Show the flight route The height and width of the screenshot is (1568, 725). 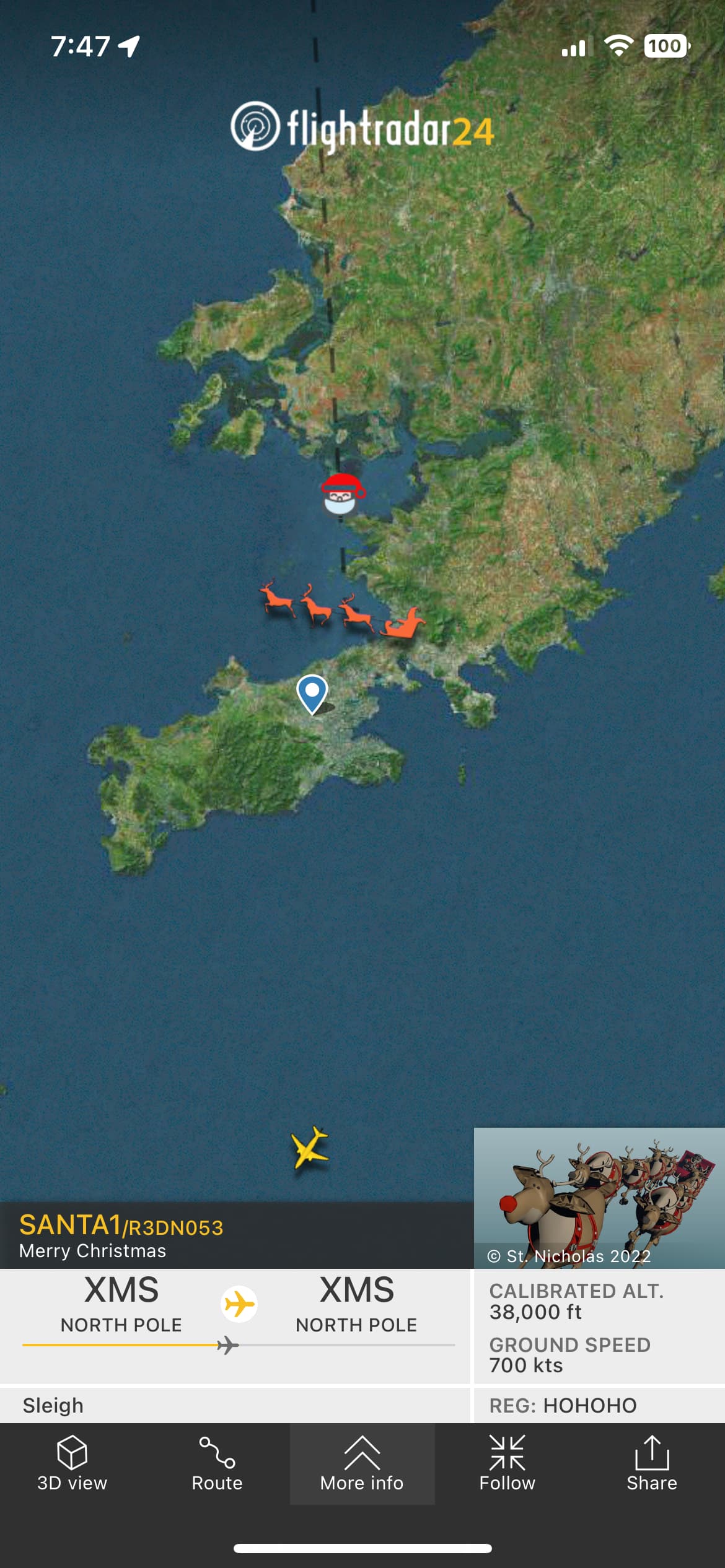(217, 1465)
